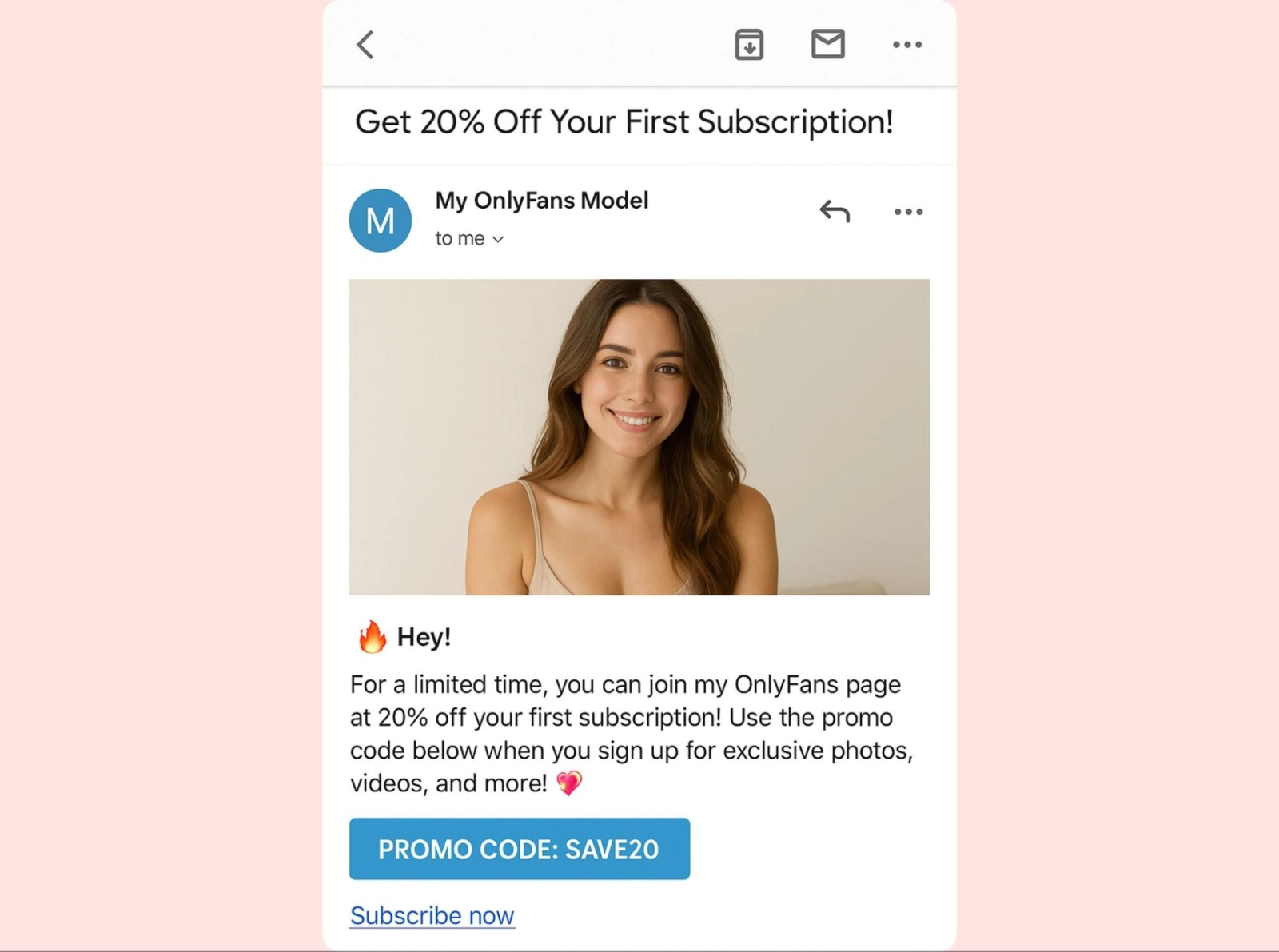Reply to My OnlyFans Model
1279x952 pixels.
pos(835,212)
